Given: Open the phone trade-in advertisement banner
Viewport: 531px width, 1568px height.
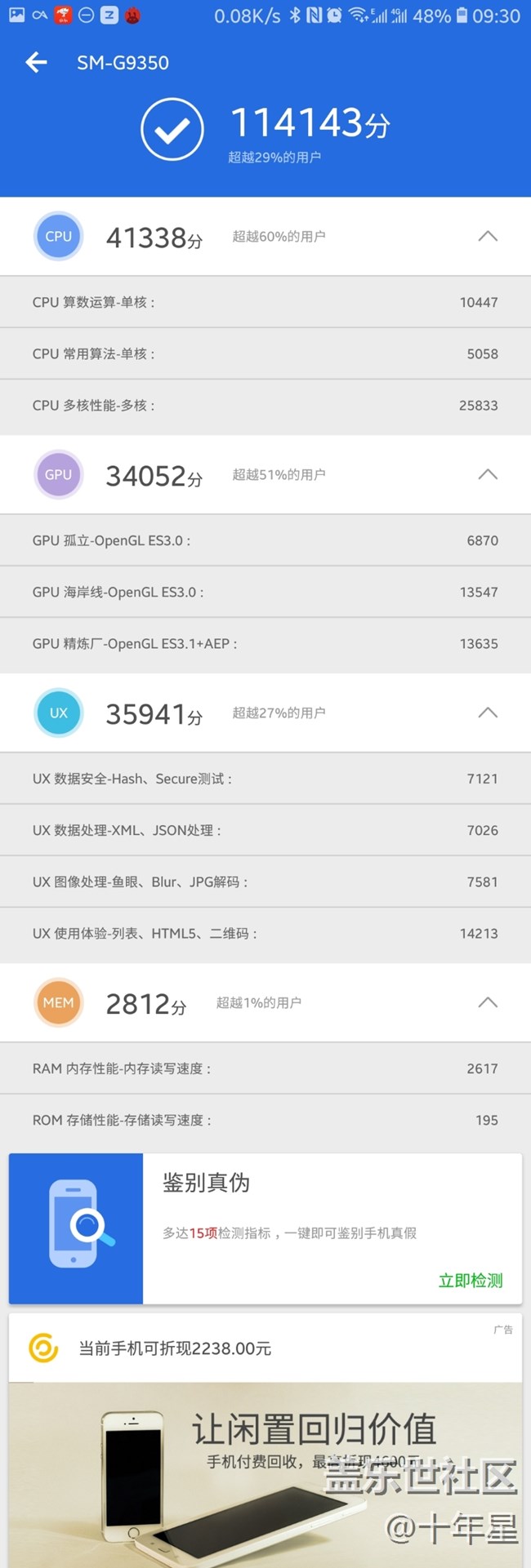Looking at the screenshot, I should point(265,1461).
